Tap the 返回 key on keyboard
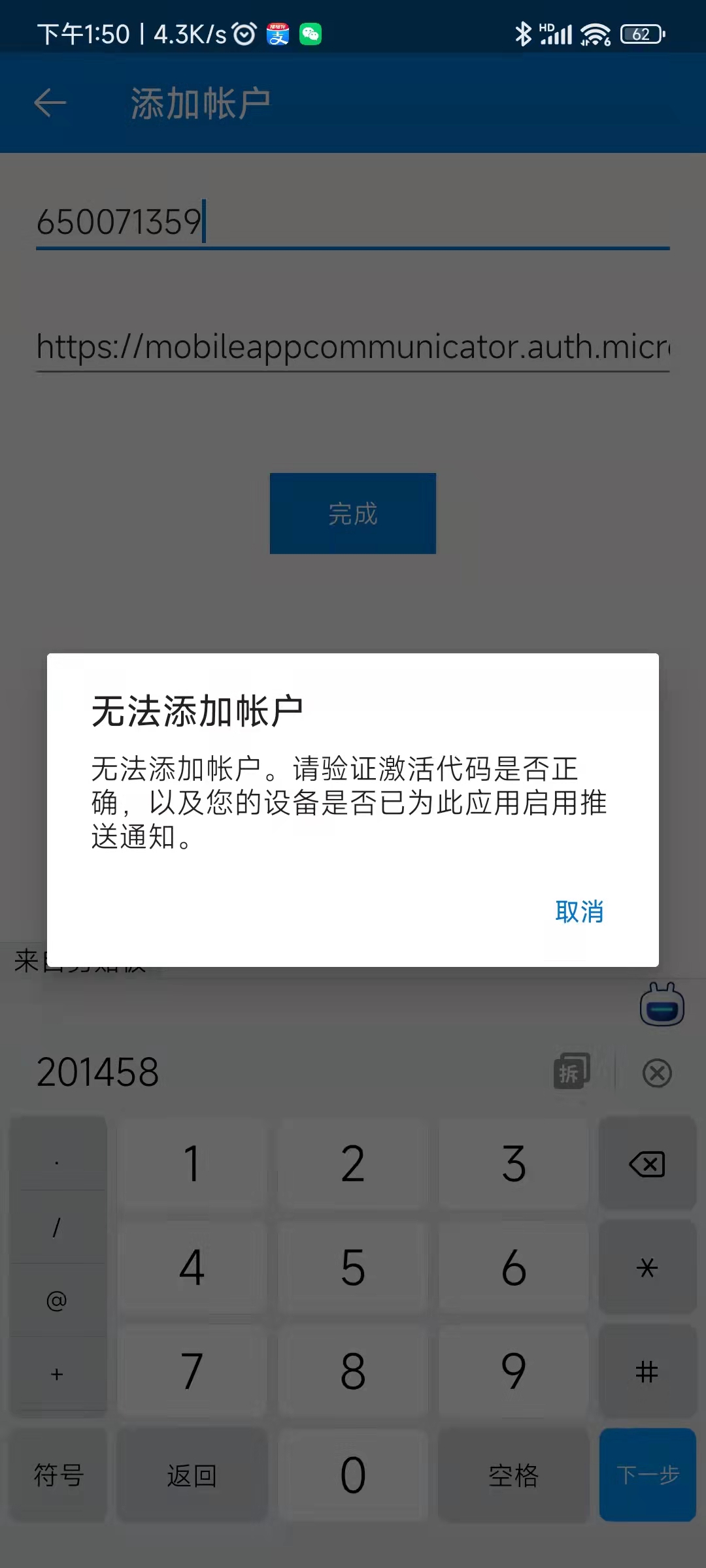The image size is (706, 1568). 192,1475
